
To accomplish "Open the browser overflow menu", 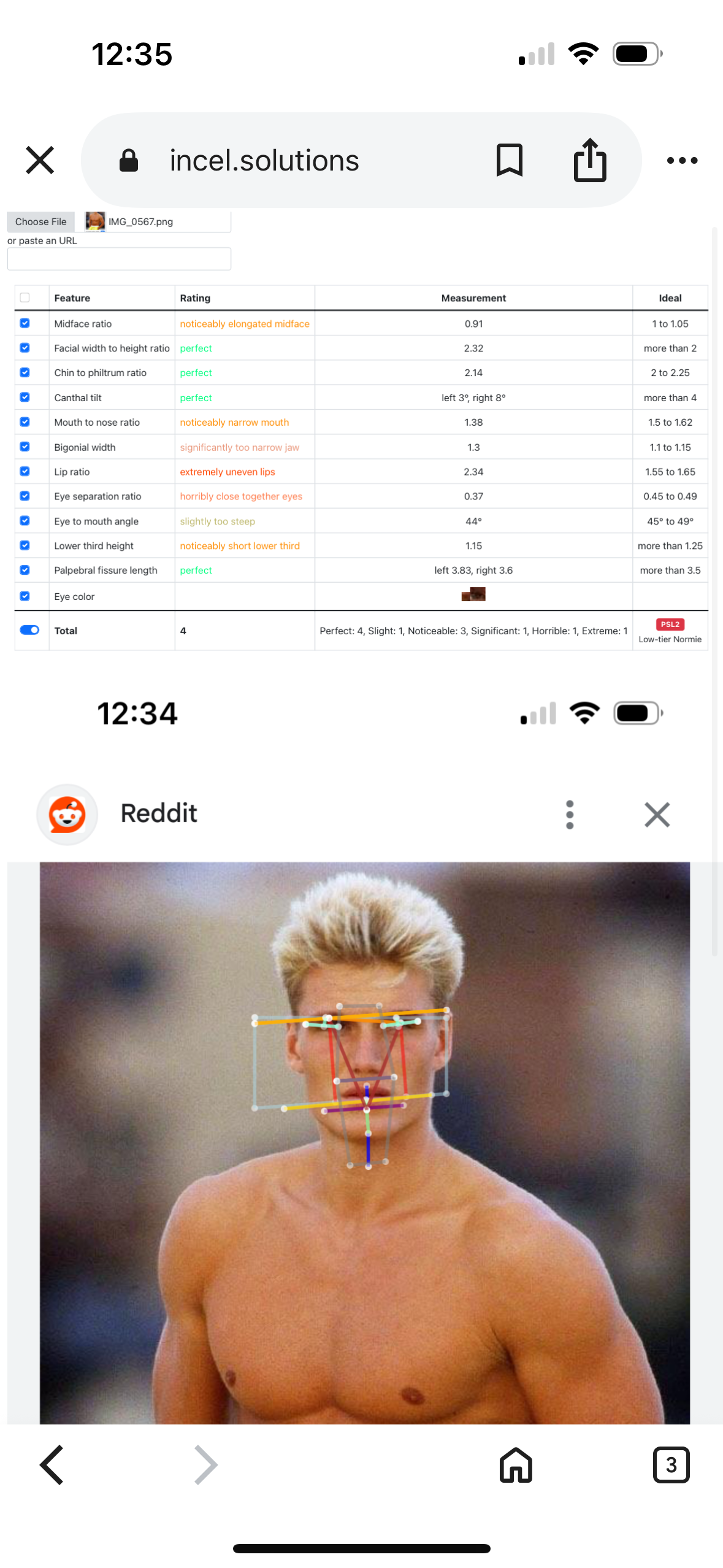I will coord(682,161).
